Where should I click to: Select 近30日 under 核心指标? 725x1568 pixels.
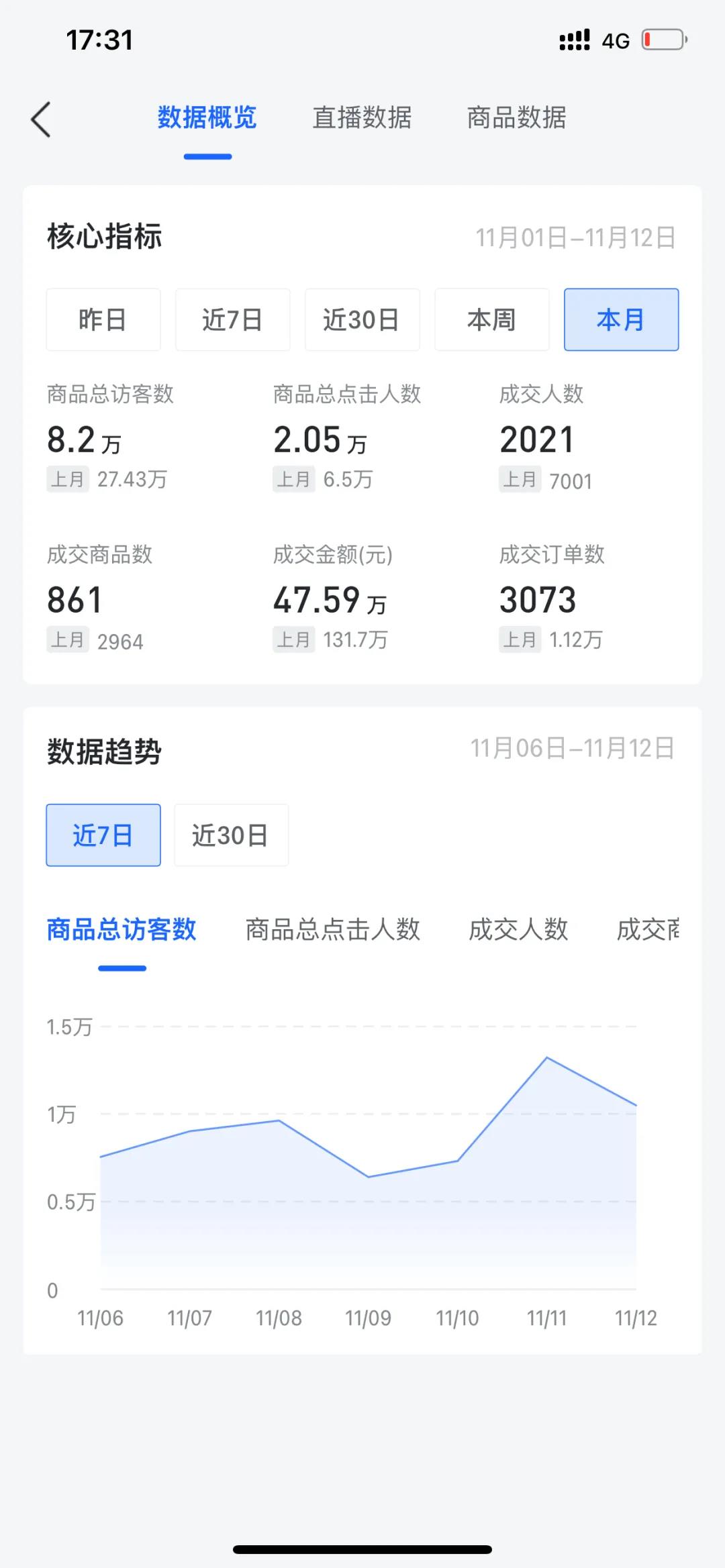click(362, 319)
